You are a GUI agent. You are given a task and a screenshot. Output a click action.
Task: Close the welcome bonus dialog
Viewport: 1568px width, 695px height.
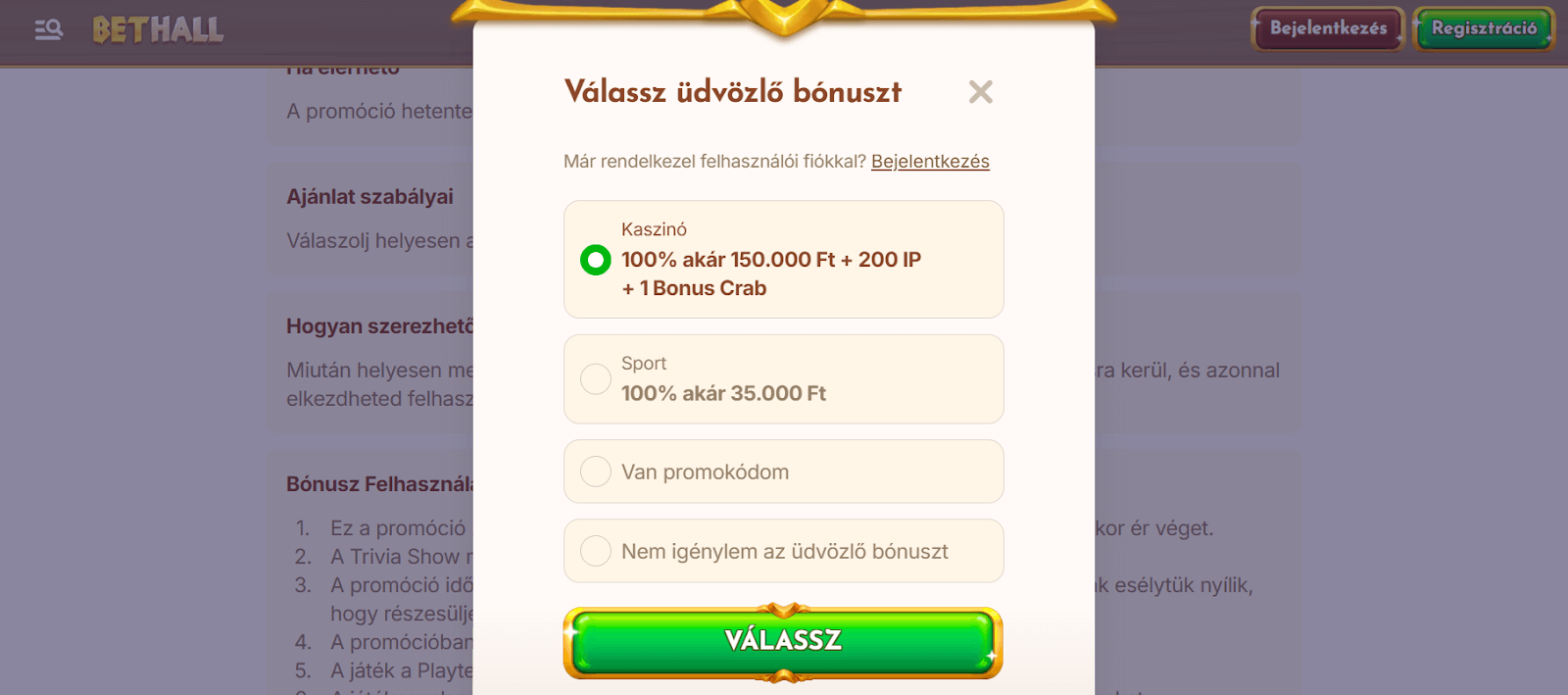[x=980, y=92]
